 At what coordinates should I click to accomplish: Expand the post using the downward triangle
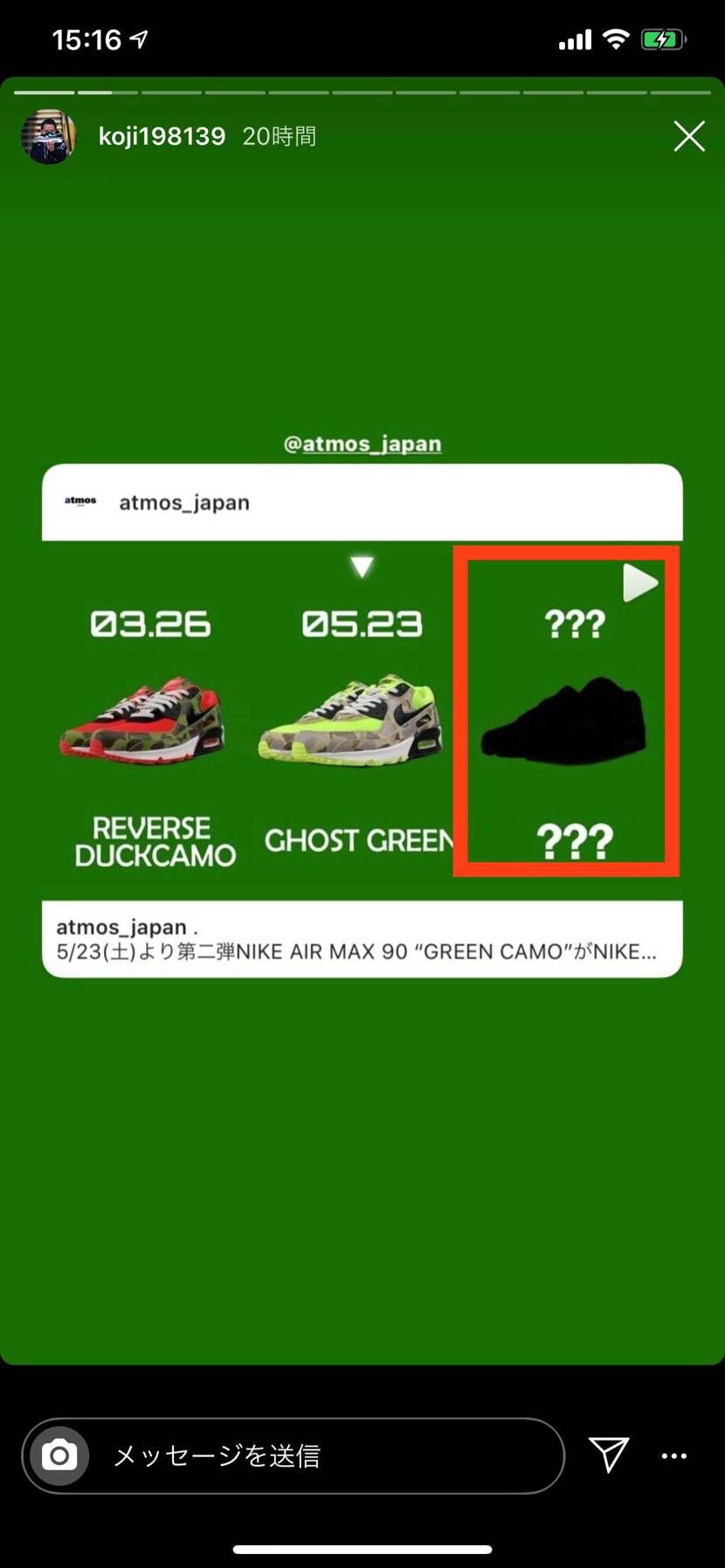pos(362,566)
